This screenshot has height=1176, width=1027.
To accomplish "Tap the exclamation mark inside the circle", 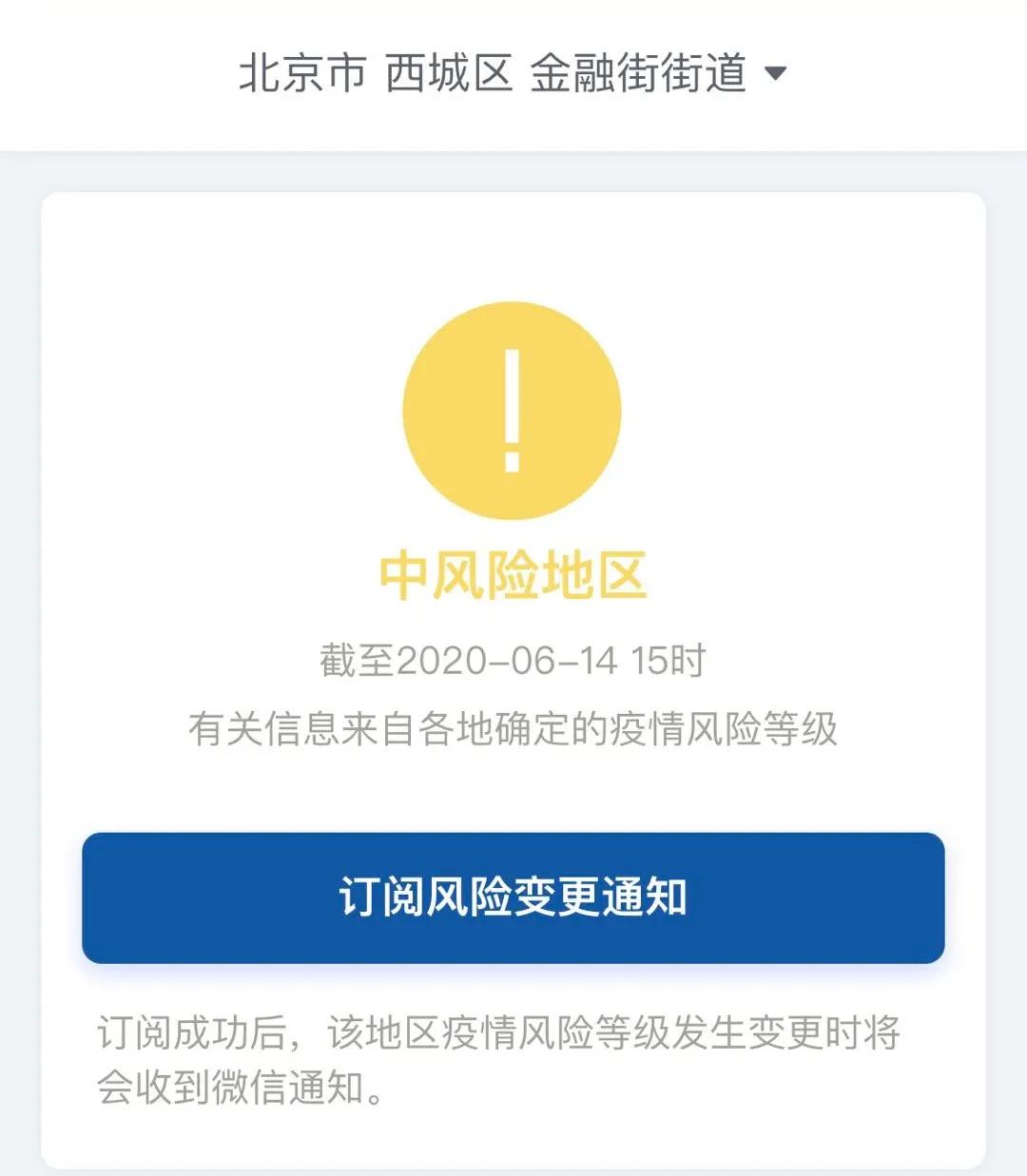I will (x=513, y=409).
